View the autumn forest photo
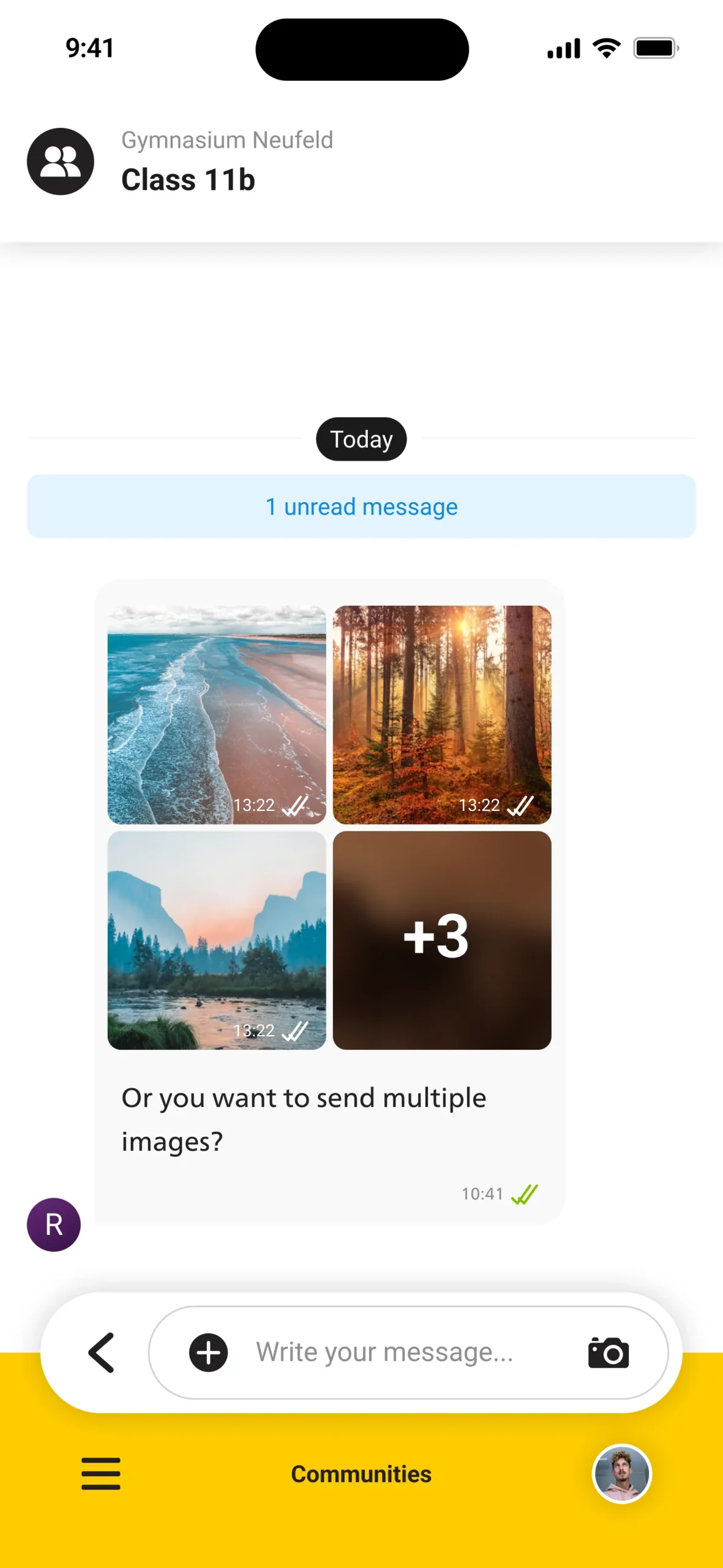This screenshot has width=723, height=1568. tap(442, 714)
